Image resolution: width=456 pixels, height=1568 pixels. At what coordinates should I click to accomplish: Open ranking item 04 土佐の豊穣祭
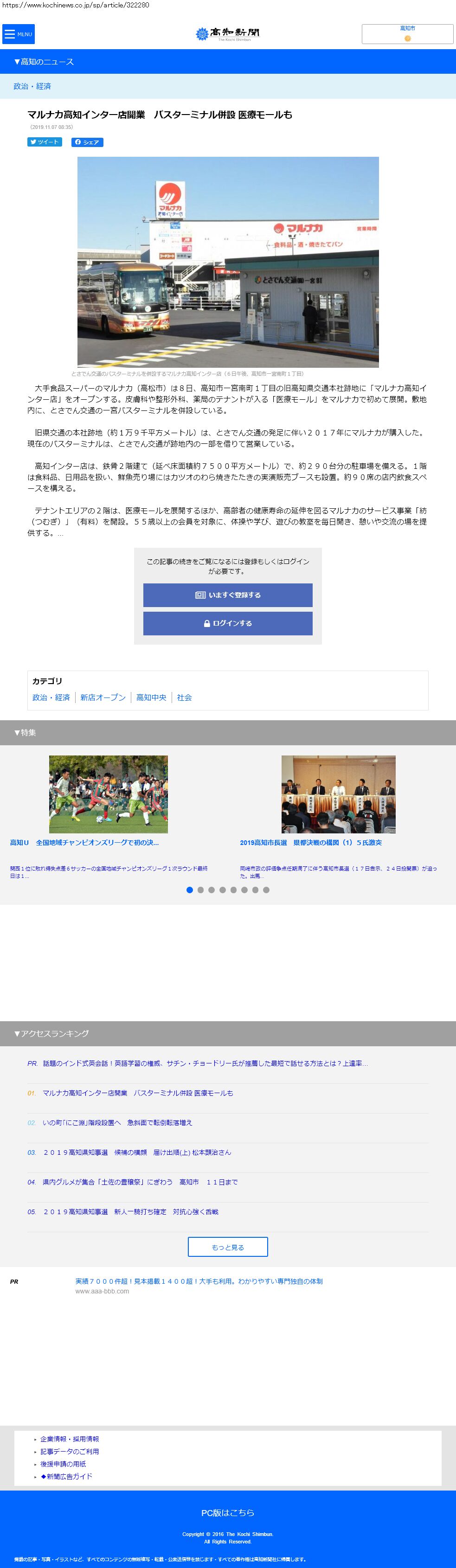coord(140,1182)
